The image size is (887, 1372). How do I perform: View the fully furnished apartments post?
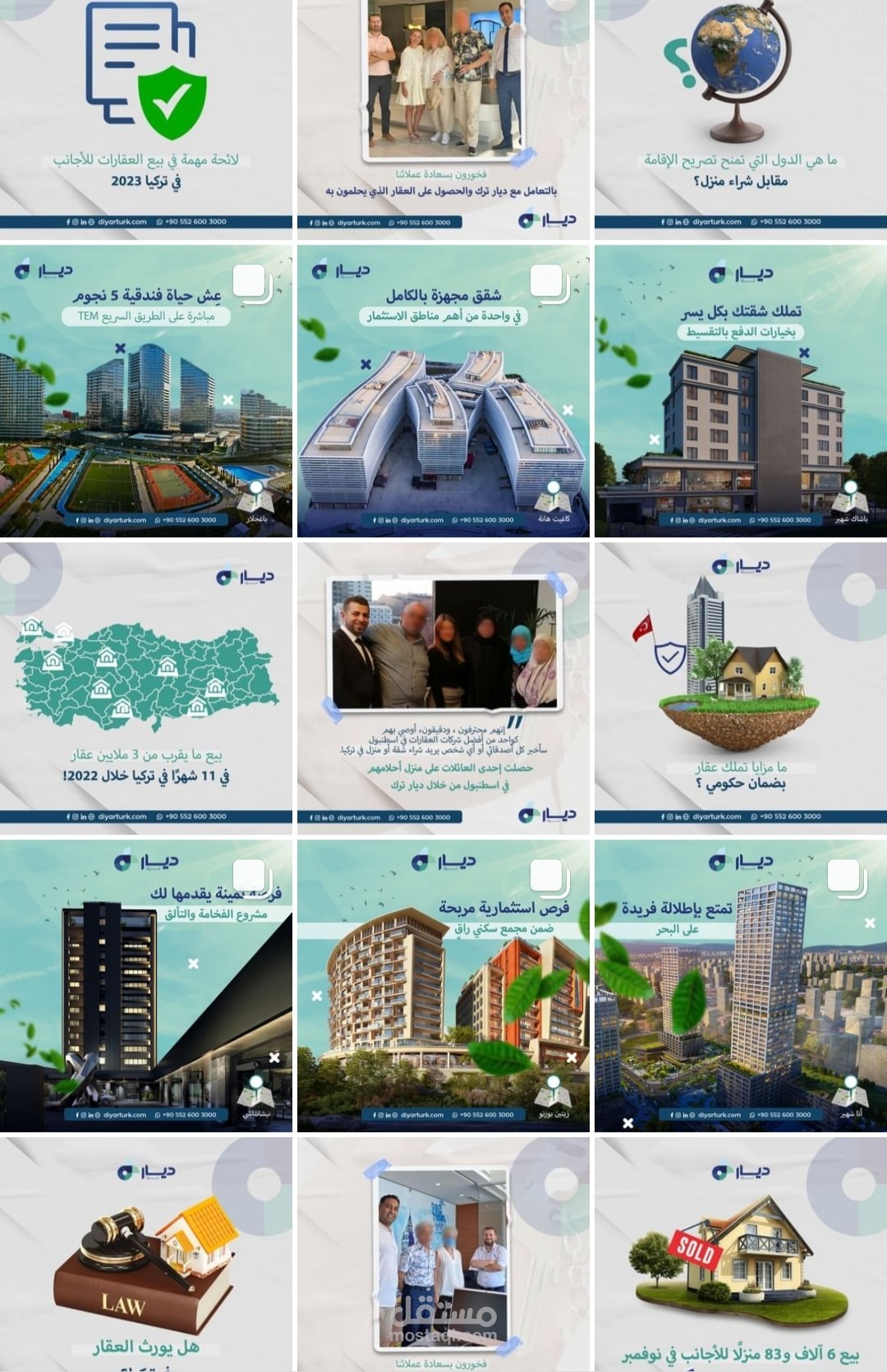pos(443,391)
